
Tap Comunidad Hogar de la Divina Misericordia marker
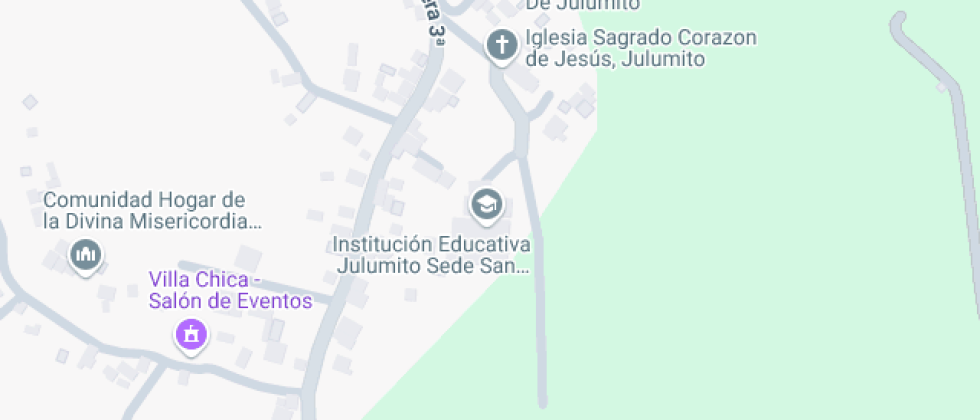click(86, 256)
